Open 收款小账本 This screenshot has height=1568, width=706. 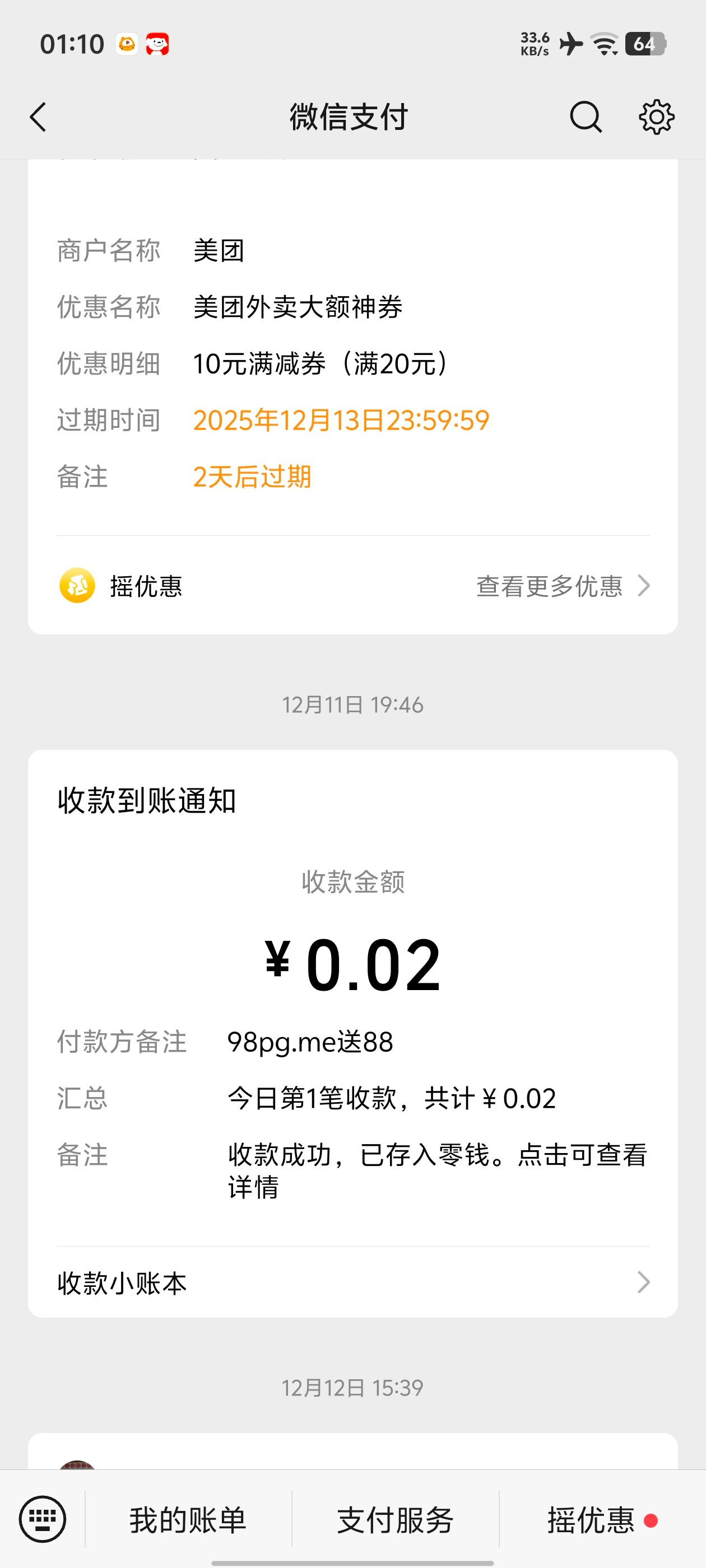point(352,1282)
